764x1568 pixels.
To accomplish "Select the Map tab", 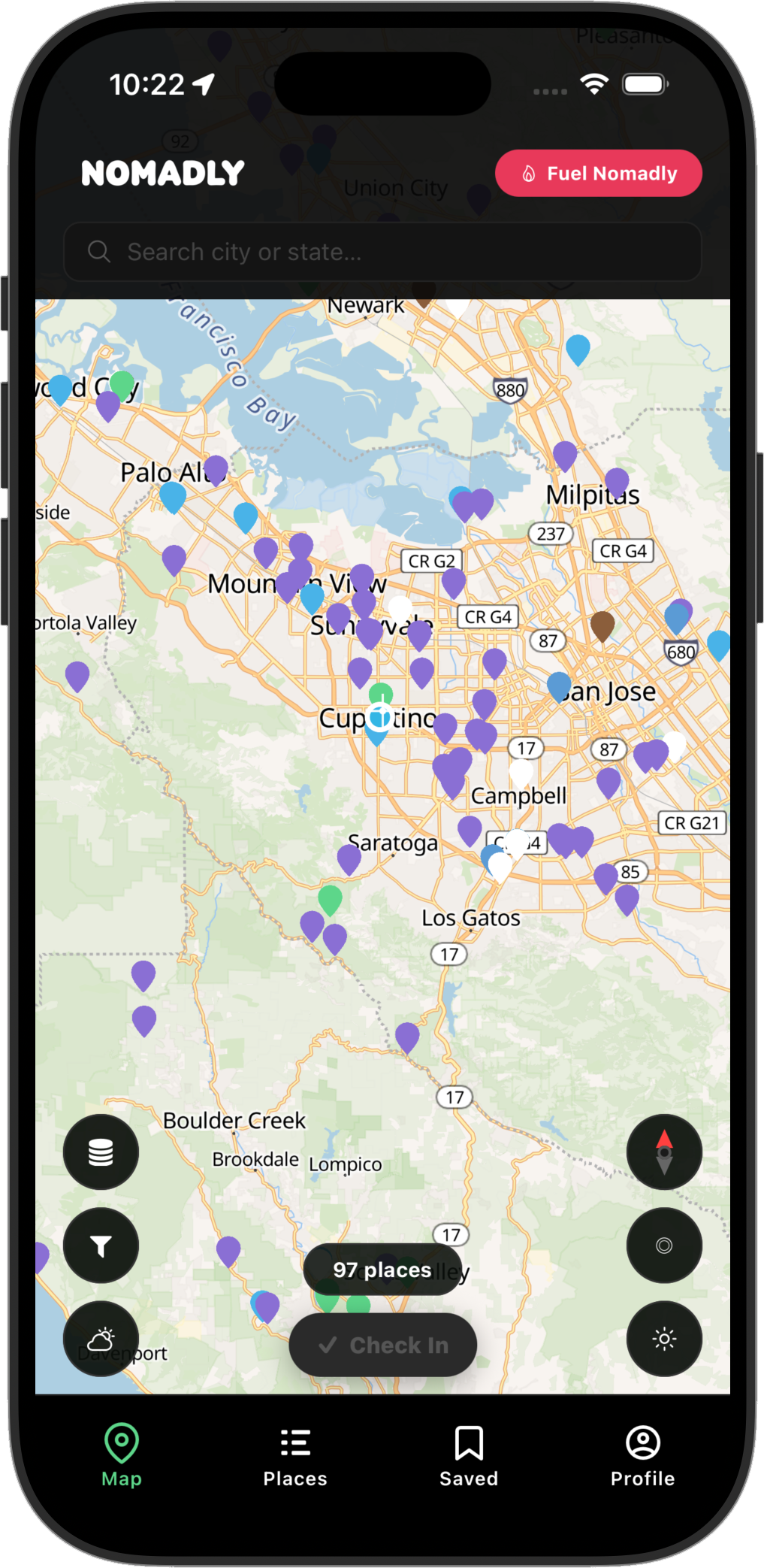I will tap(122, 1457).
